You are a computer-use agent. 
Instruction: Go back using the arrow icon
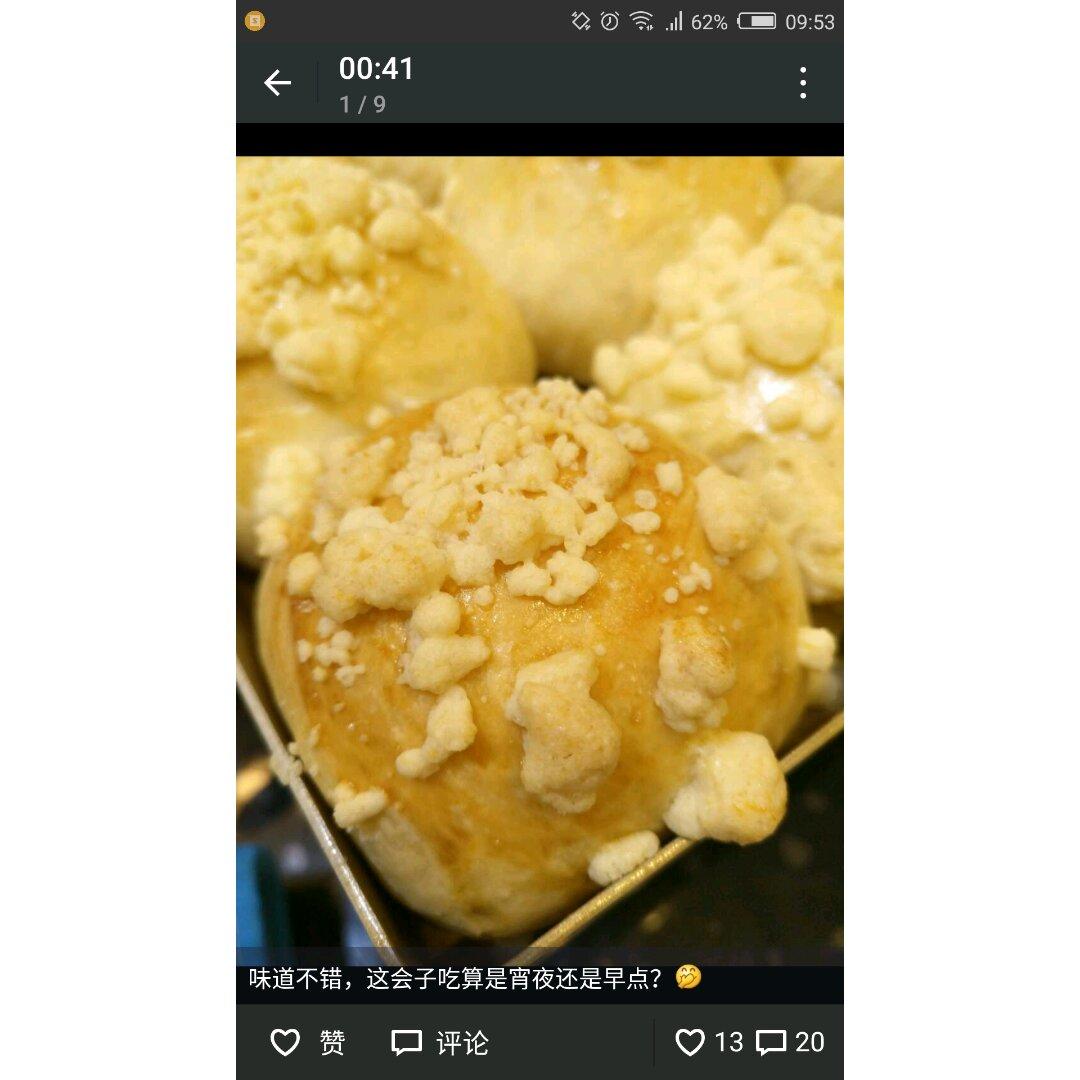[x=277, y=83]
